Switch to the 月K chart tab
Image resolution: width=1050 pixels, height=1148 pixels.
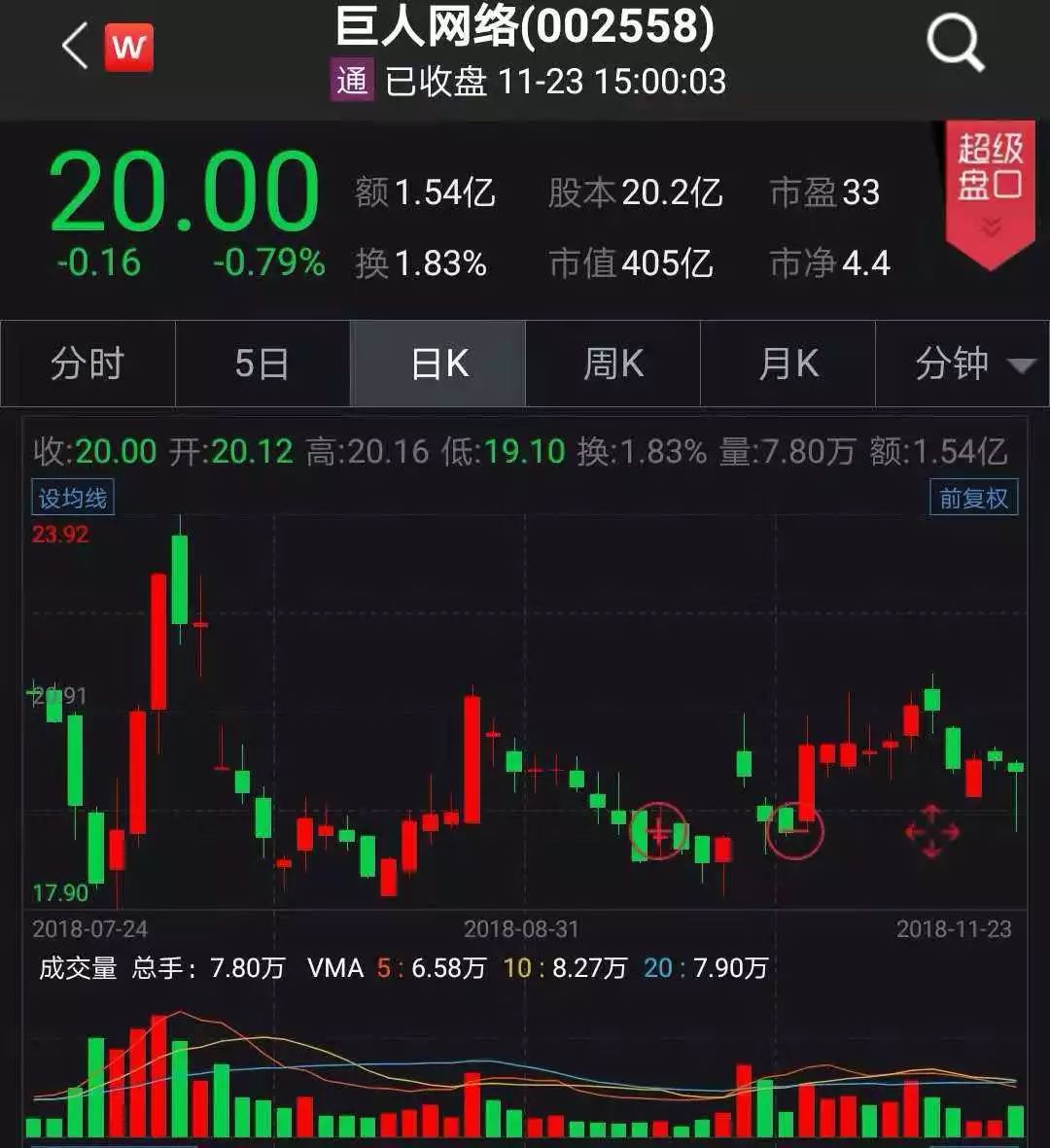point(787,365)
